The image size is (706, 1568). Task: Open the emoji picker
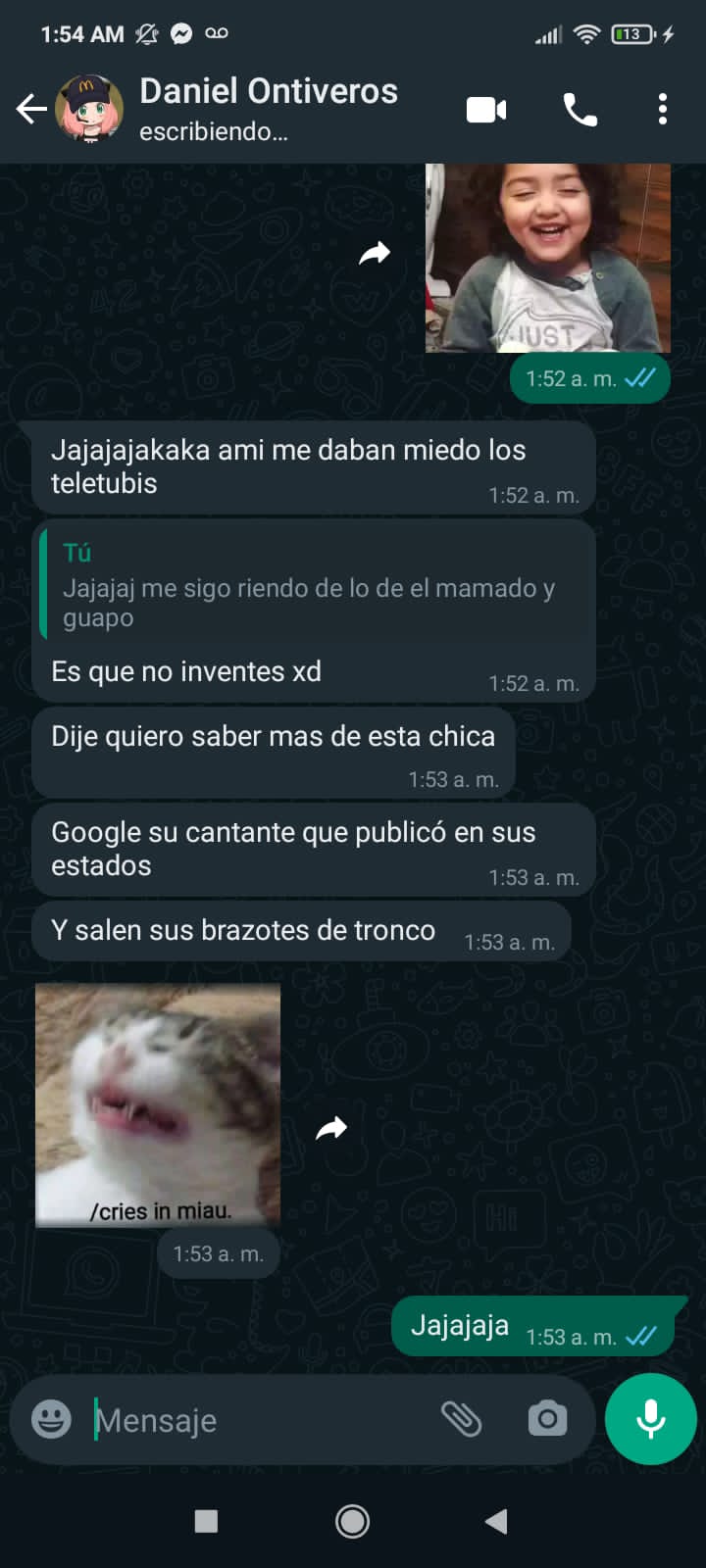tap(51, 1418)
